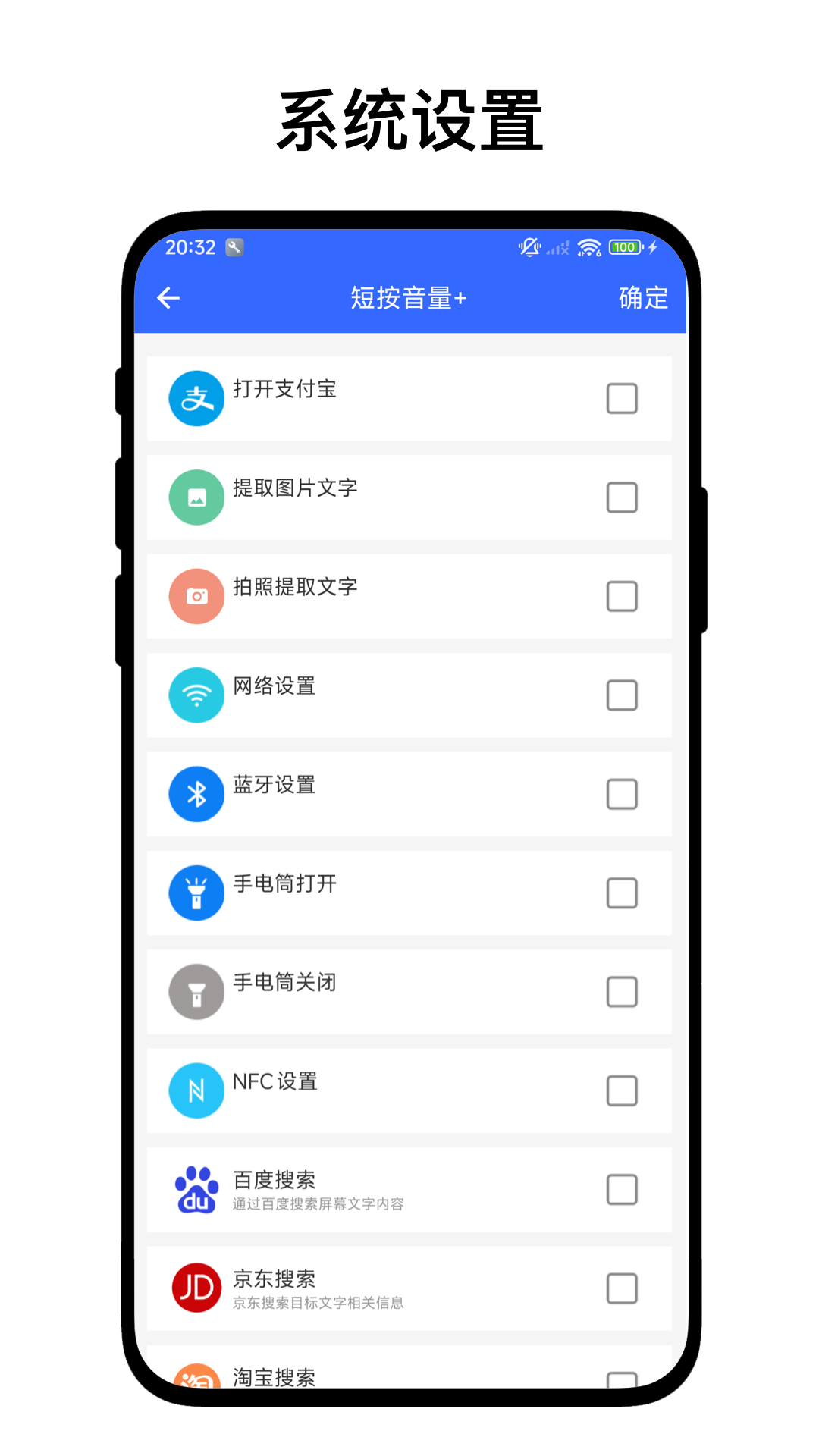Image resolution: width=819 pixels, height=1456 pixels.
Task: Click the blue flashlight-on icon
Action: pos(196,893)
